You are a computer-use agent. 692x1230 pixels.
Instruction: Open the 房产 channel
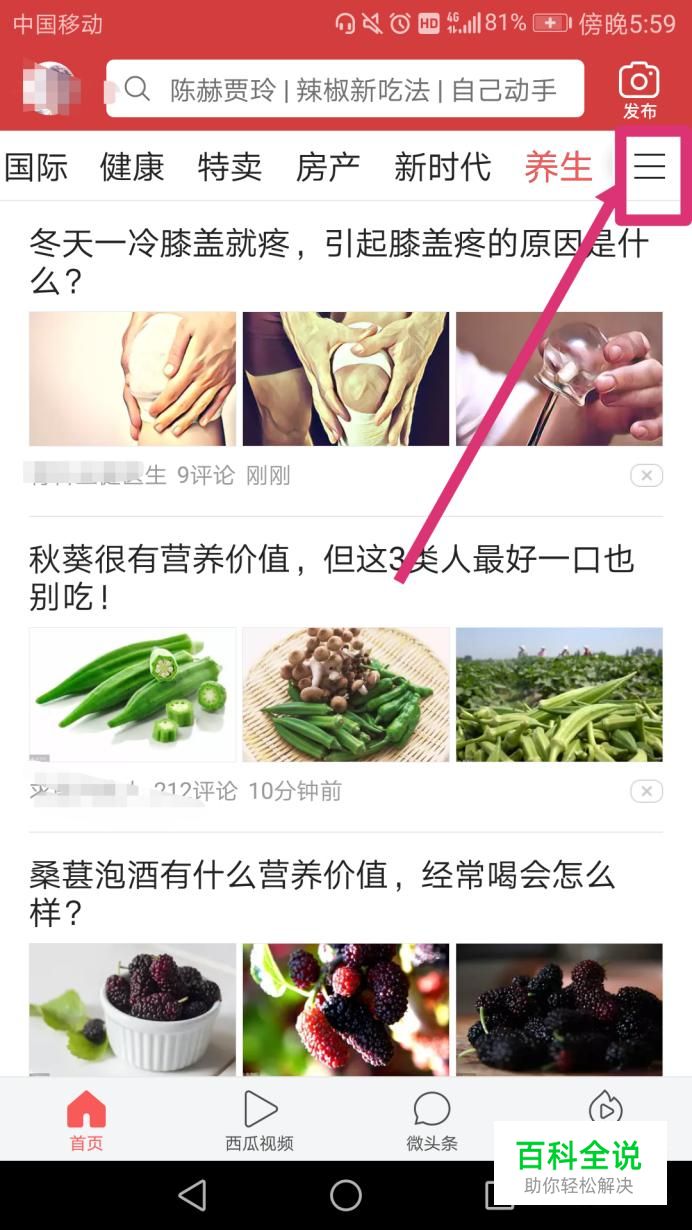(328, 167)
